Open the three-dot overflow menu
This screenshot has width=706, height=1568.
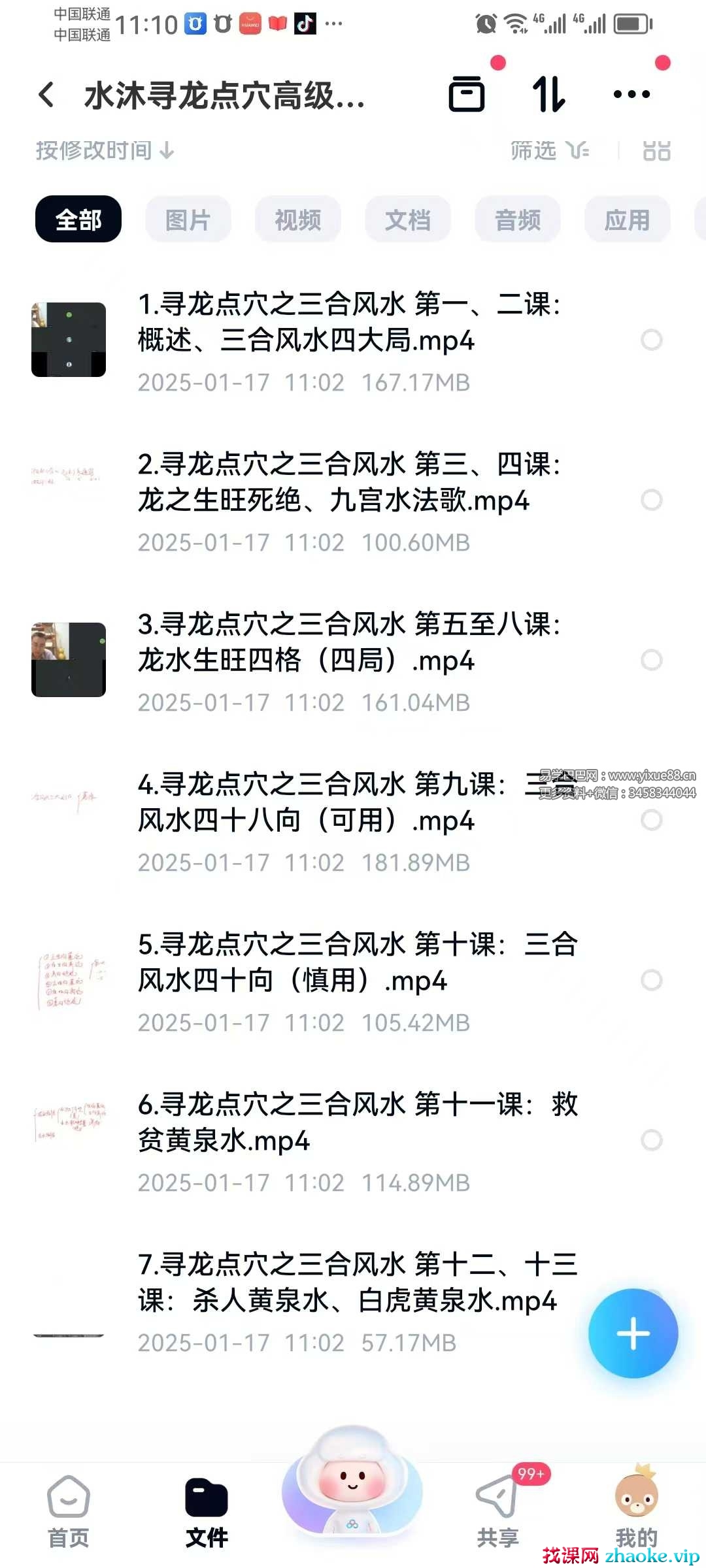[631, 95]
